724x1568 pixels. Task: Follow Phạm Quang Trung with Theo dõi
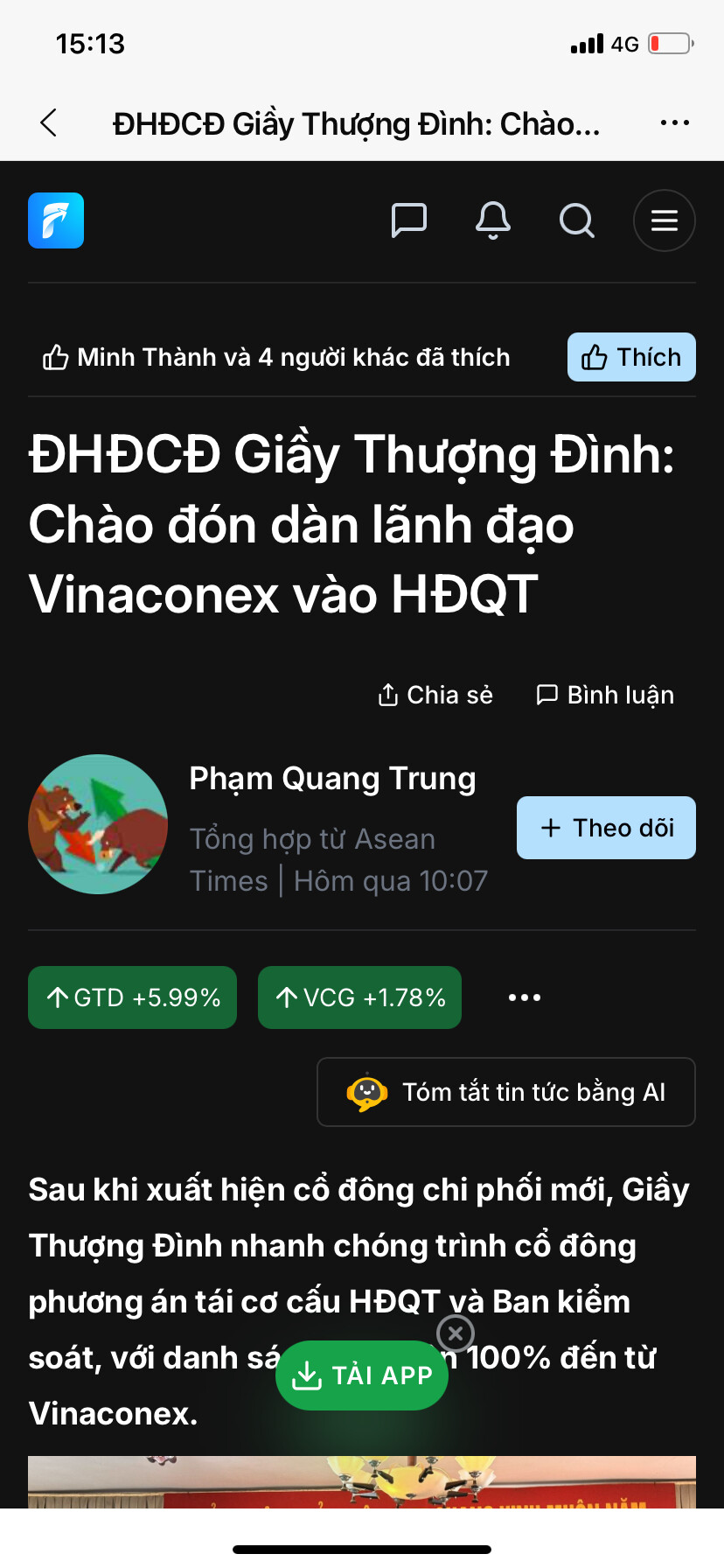[606, 828]
